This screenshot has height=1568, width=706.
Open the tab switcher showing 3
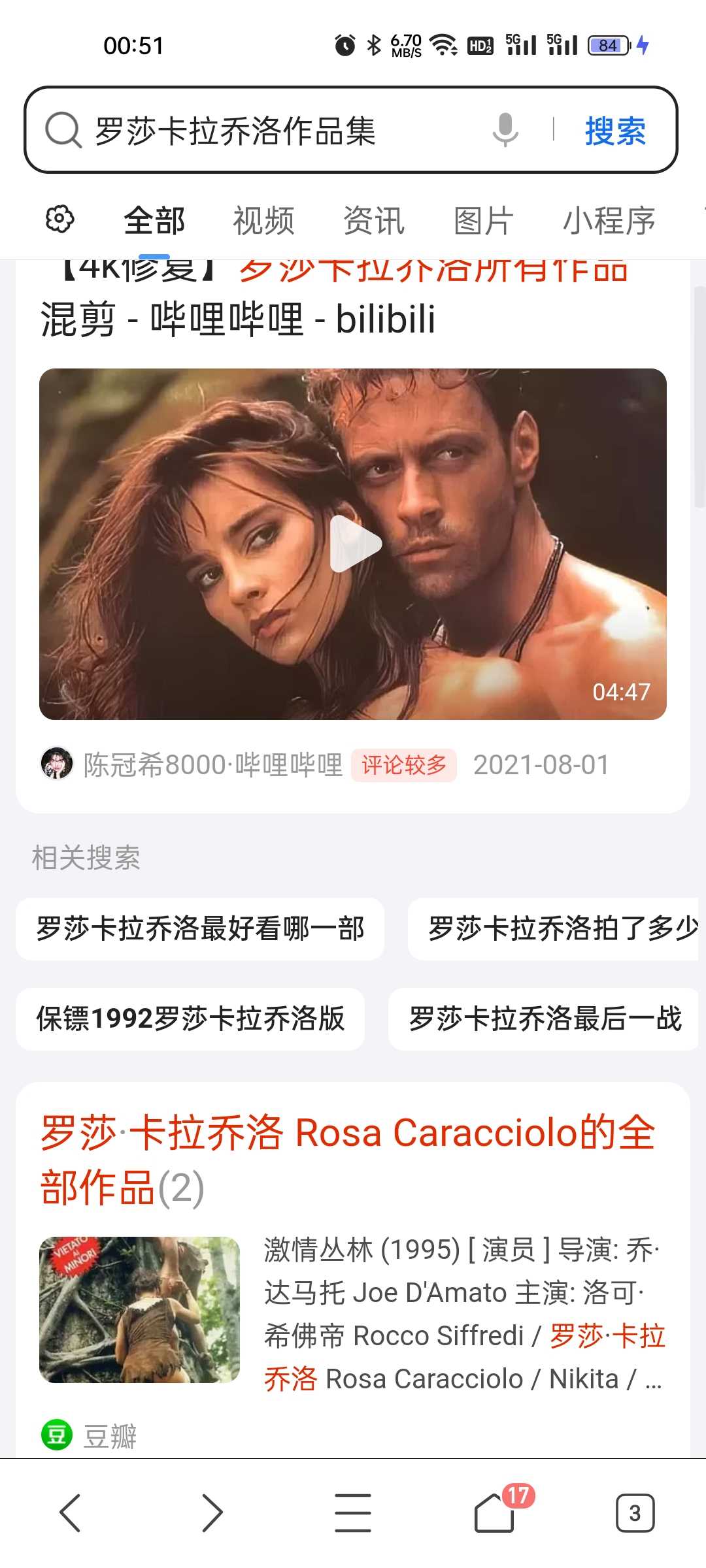pos(634,1512)
